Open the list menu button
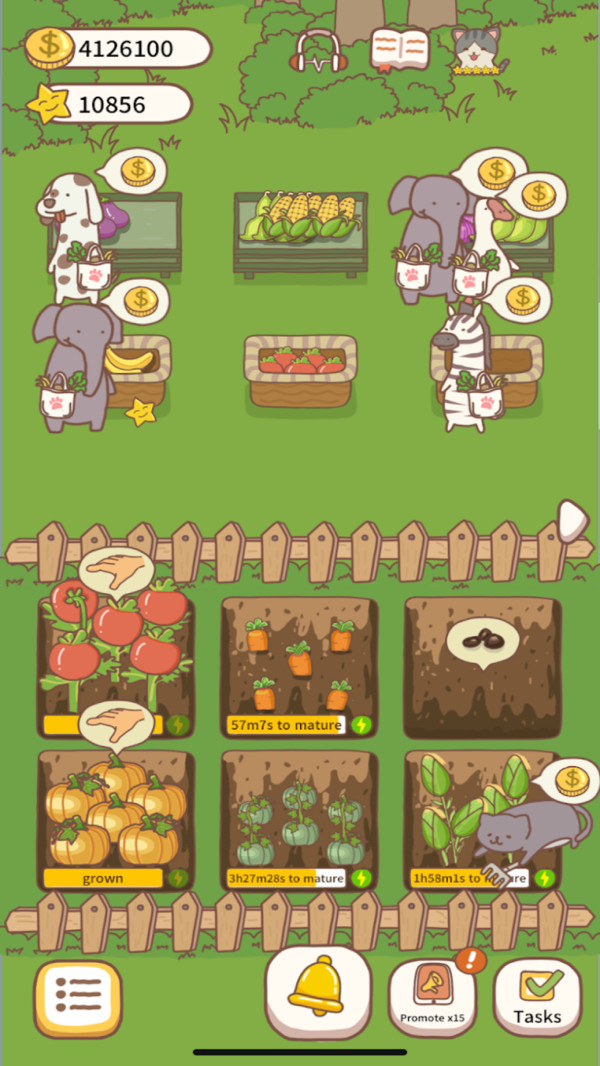The image size is (600, 1066). [78, 998]
